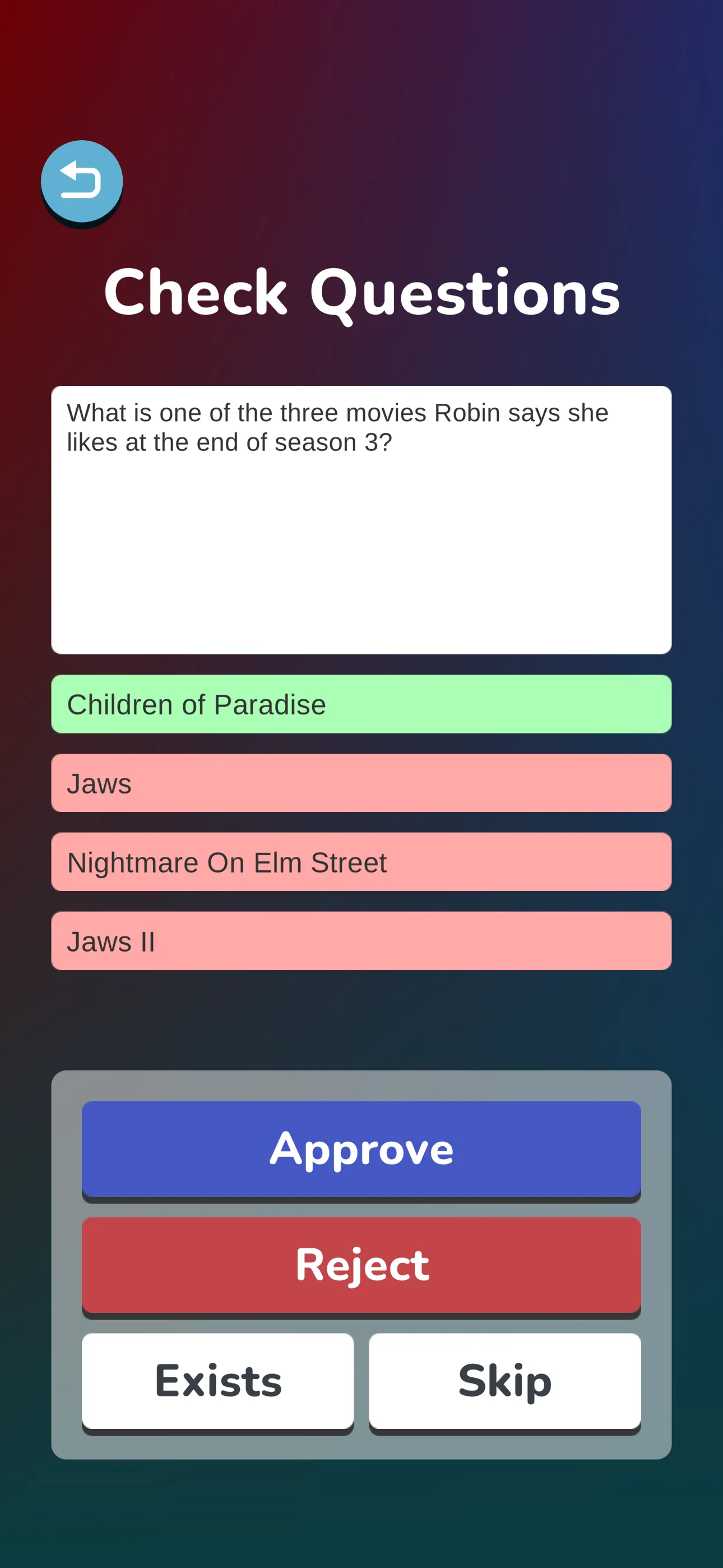Click the question text area

361,518
